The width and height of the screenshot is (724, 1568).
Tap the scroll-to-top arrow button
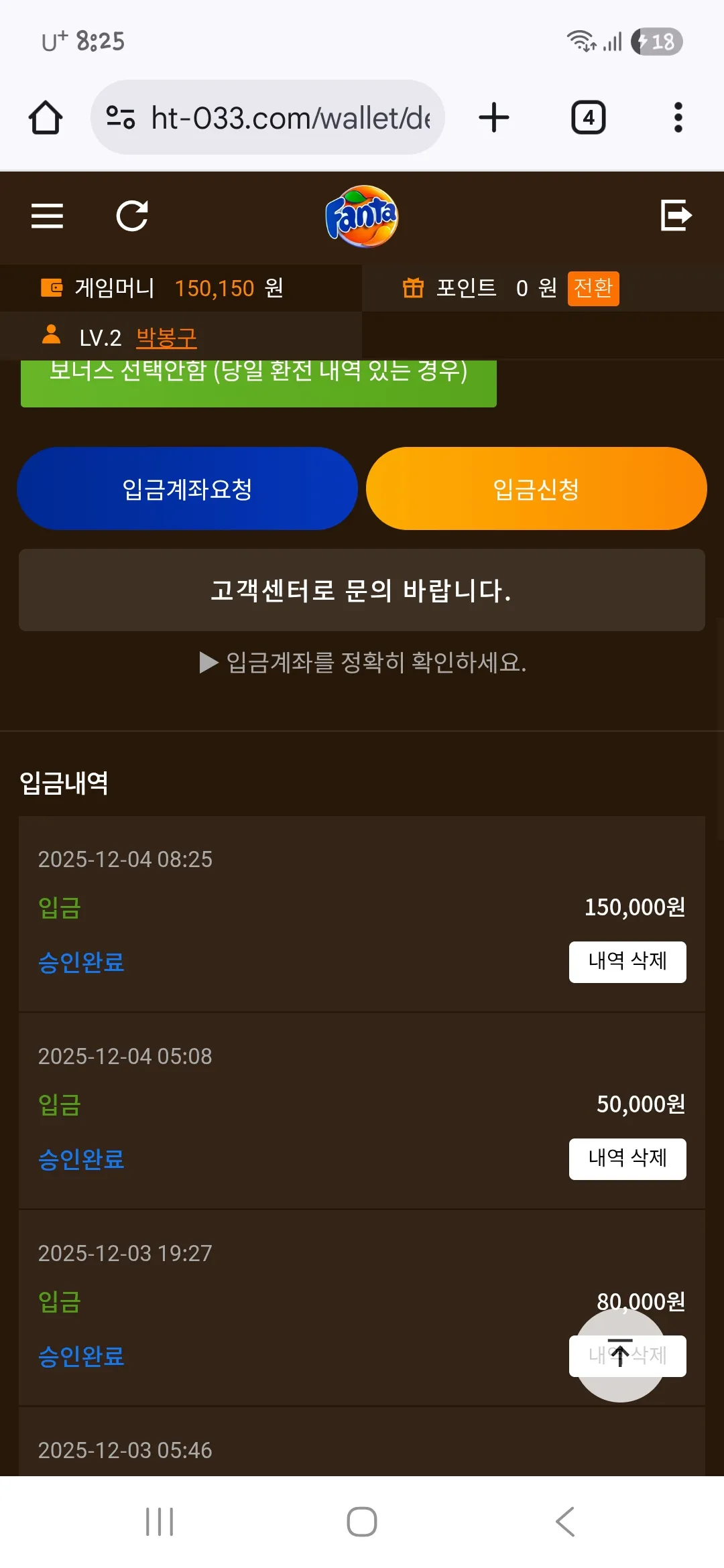[x=621, y=1355]
